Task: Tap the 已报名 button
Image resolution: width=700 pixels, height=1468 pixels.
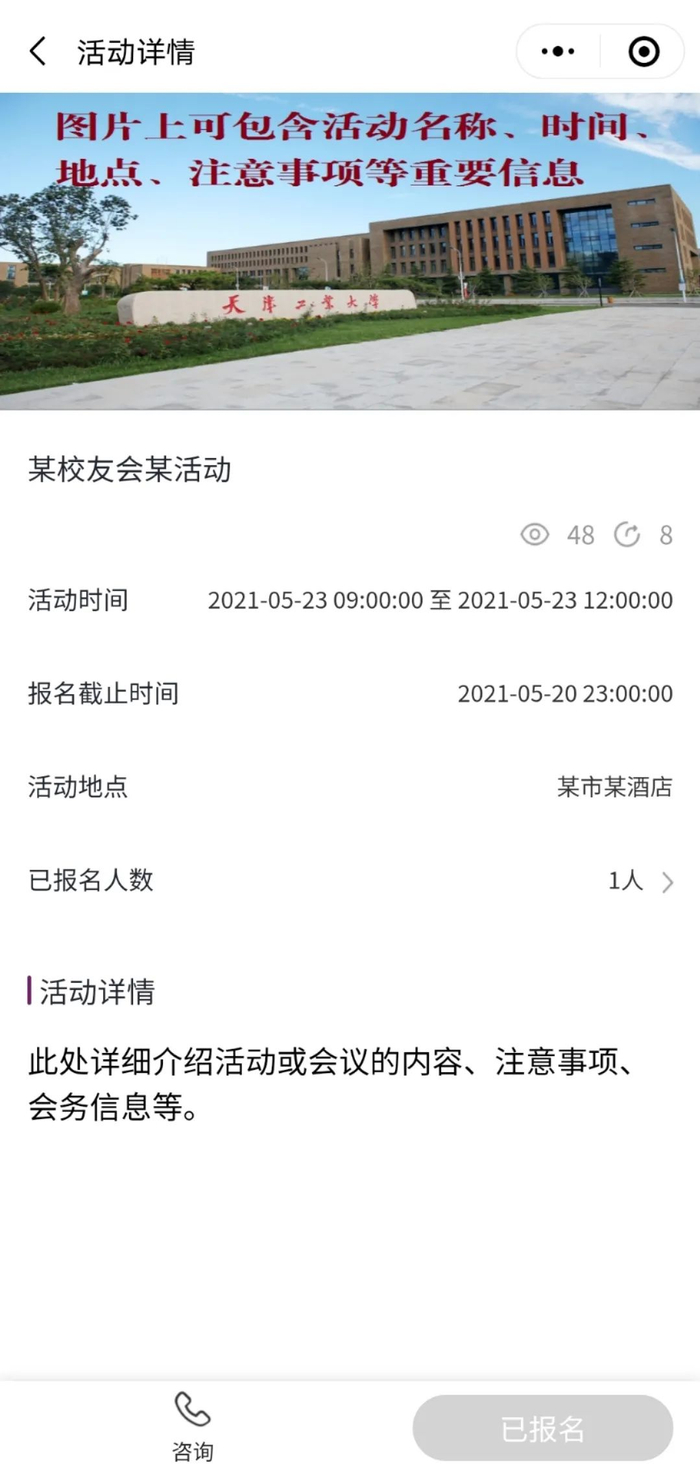Action: 543,1429
